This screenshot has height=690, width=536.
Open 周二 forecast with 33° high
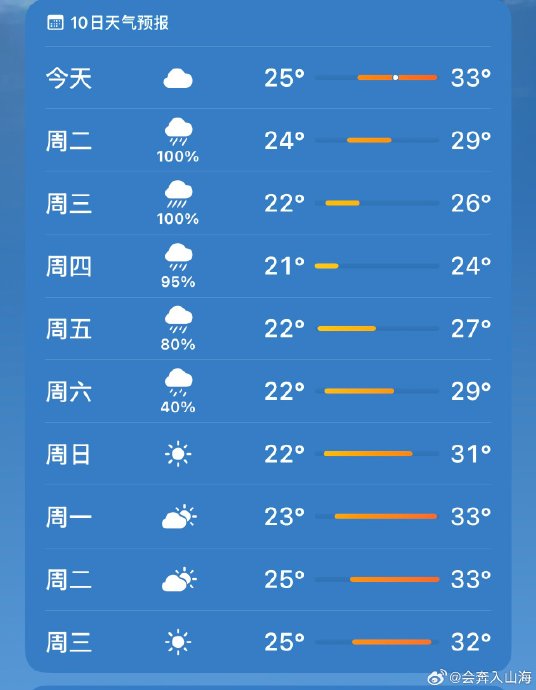click(268, 579)
